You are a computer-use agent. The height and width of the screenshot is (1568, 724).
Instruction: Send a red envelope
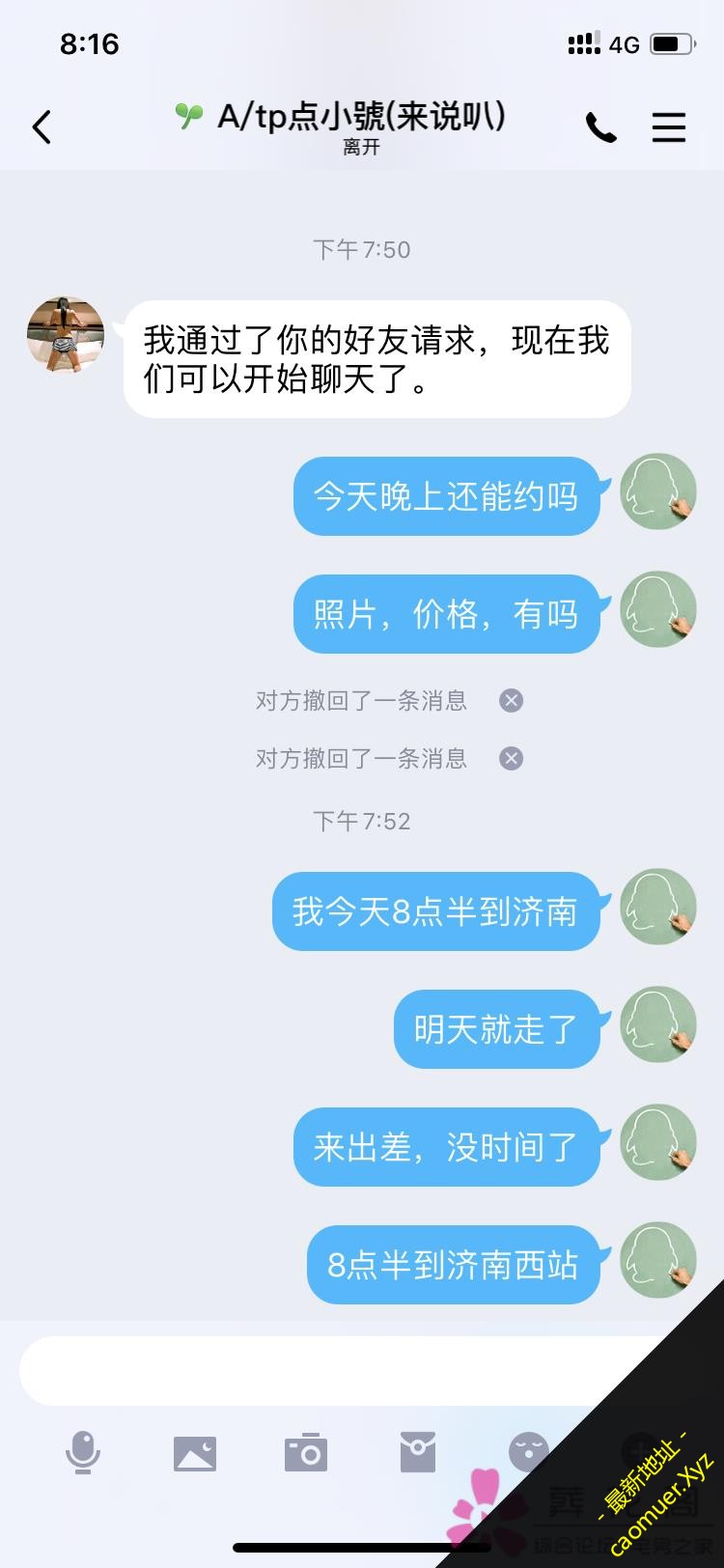(418, 1452)
